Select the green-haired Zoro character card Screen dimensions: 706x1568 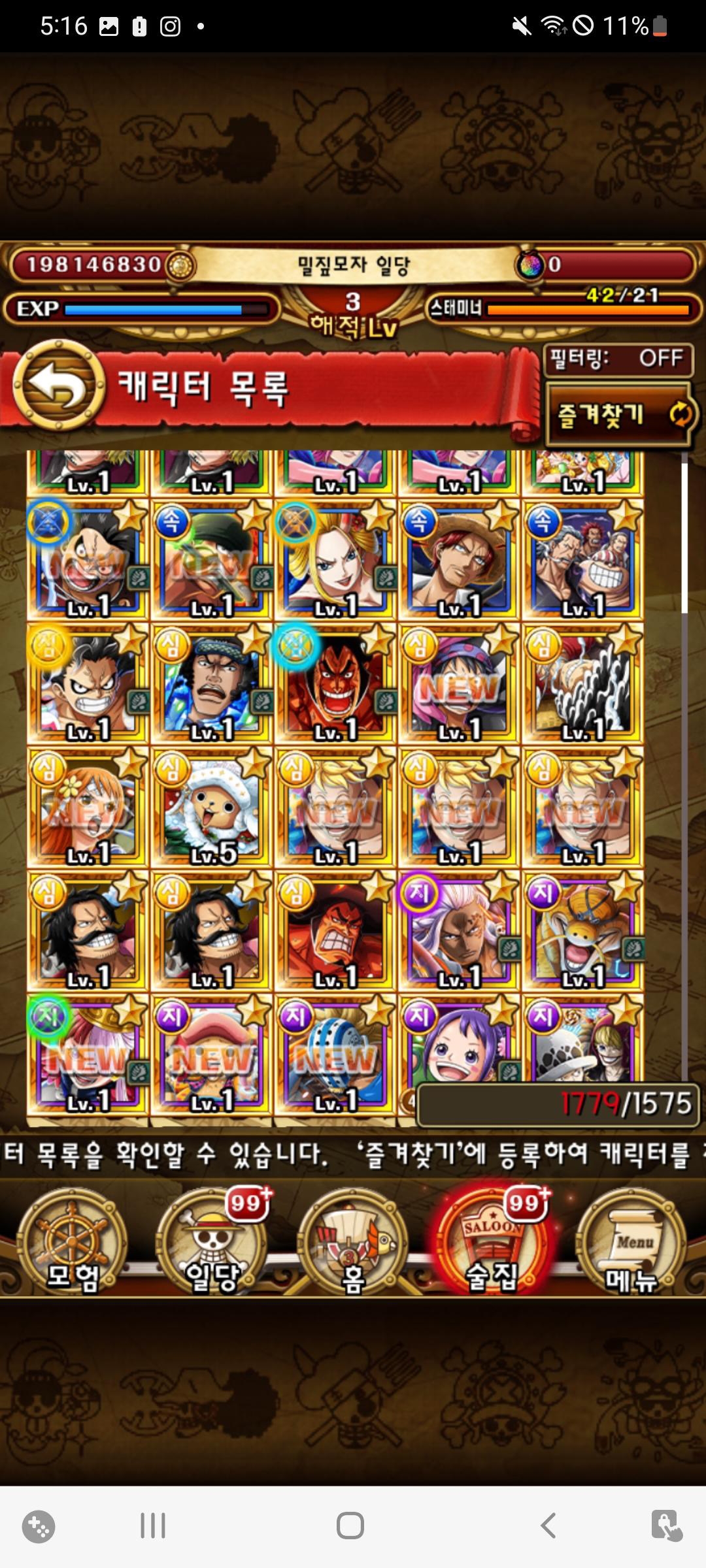(212, 561)
